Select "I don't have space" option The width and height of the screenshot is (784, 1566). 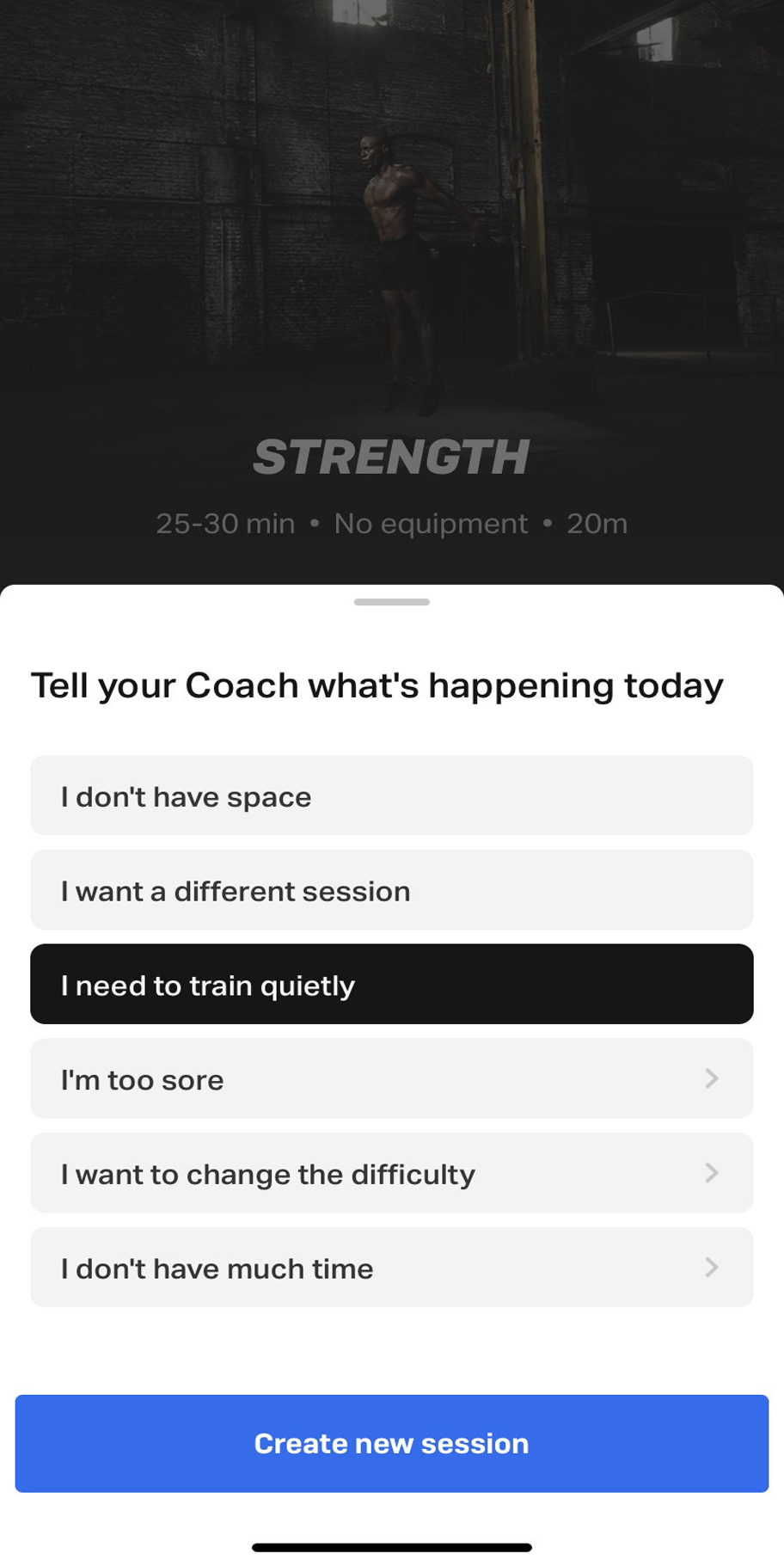(392, 795)
